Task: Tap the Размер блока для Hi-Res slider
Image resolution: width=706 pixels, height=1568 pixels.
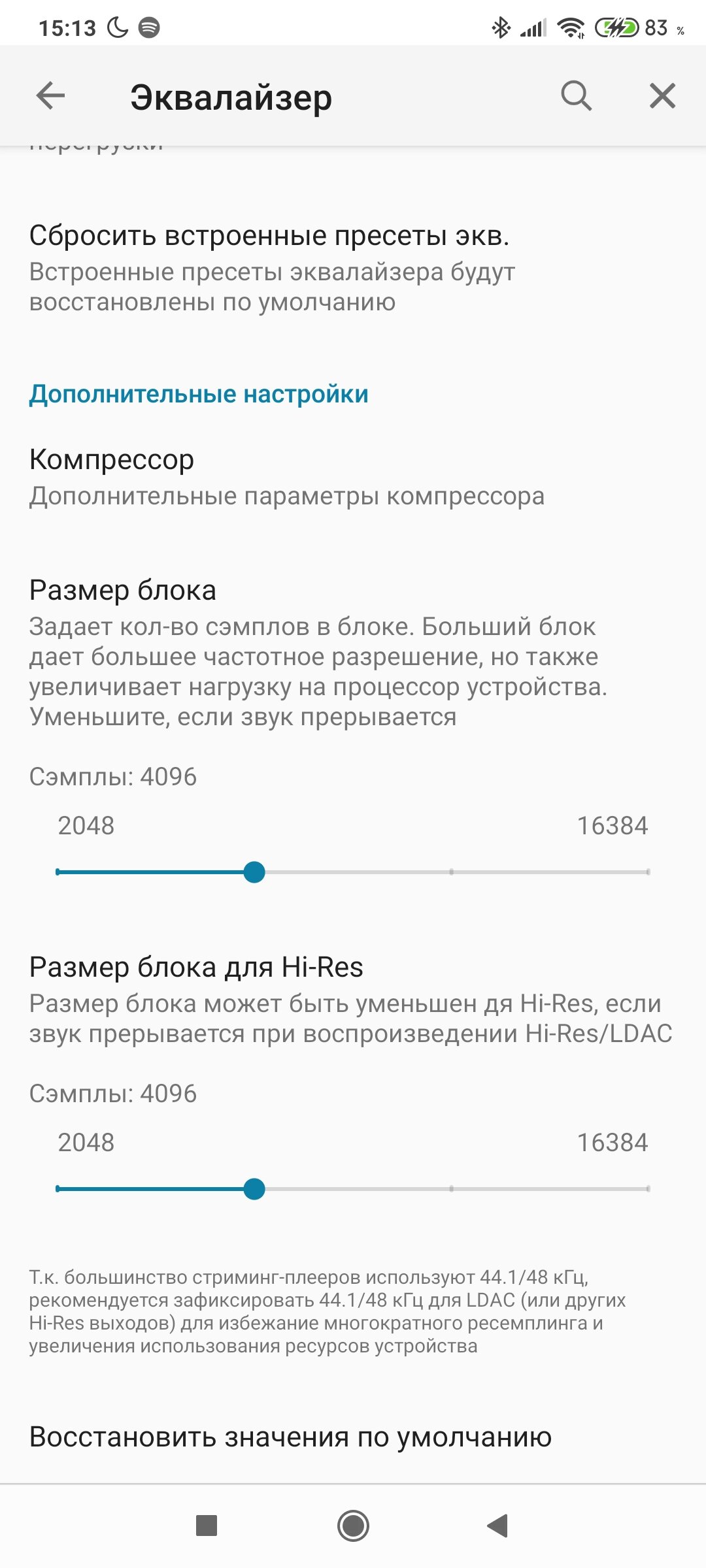Action: coord(353,1189)
